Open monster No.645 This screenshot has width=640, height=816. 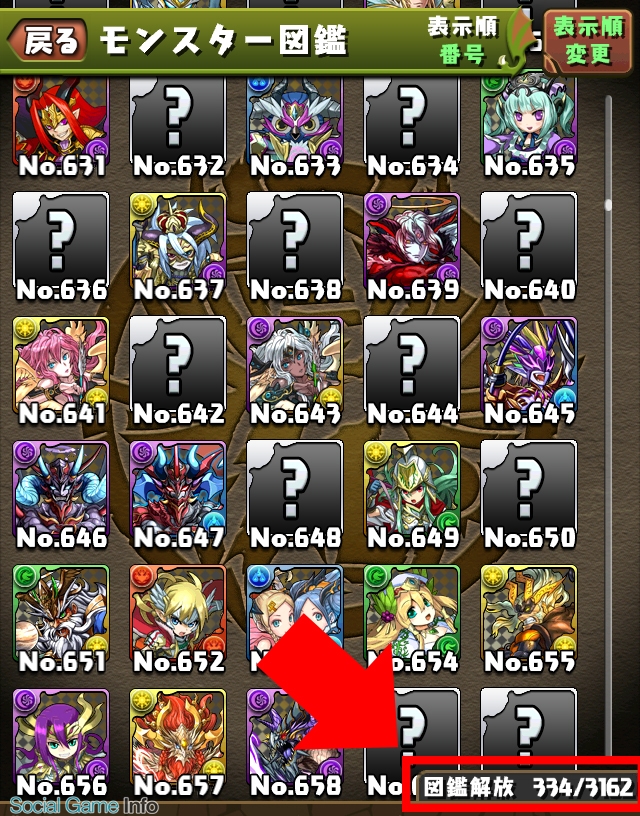(x=528, y=365)
